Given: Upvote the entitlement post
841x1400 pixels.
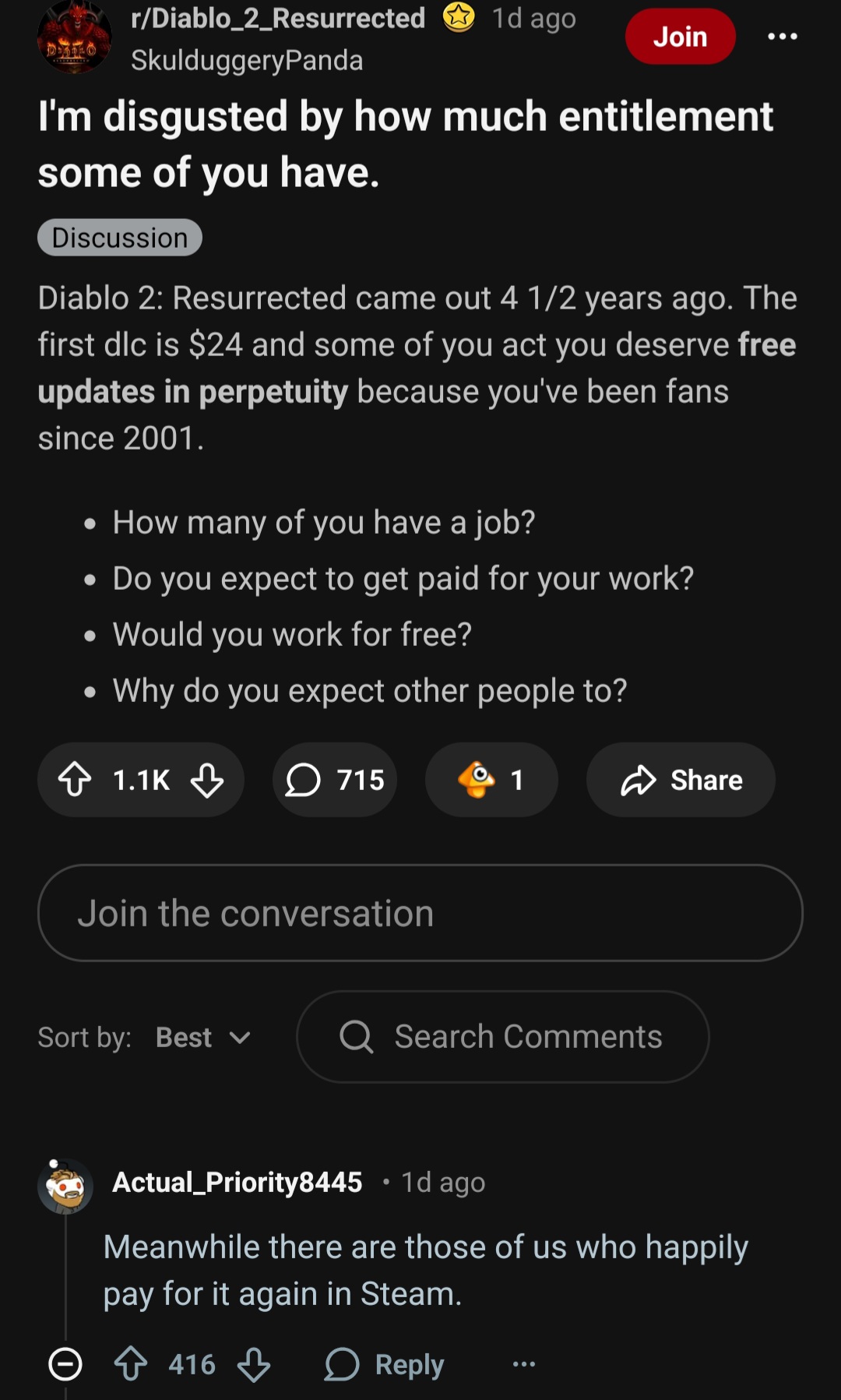Looking at the screenshot, I should [75, 780].
